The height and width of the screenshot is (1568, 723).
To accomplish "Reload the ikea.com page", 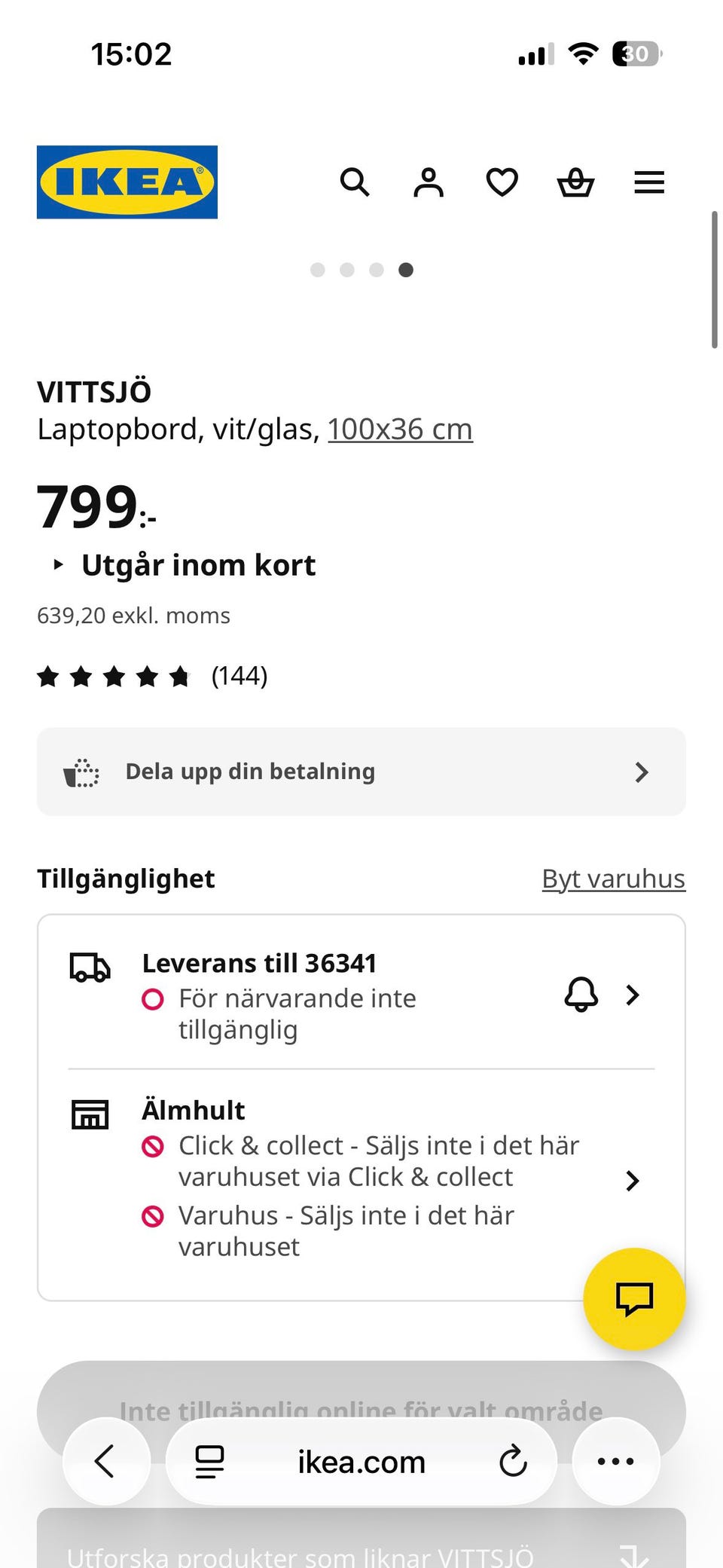I will (513, 1461).
